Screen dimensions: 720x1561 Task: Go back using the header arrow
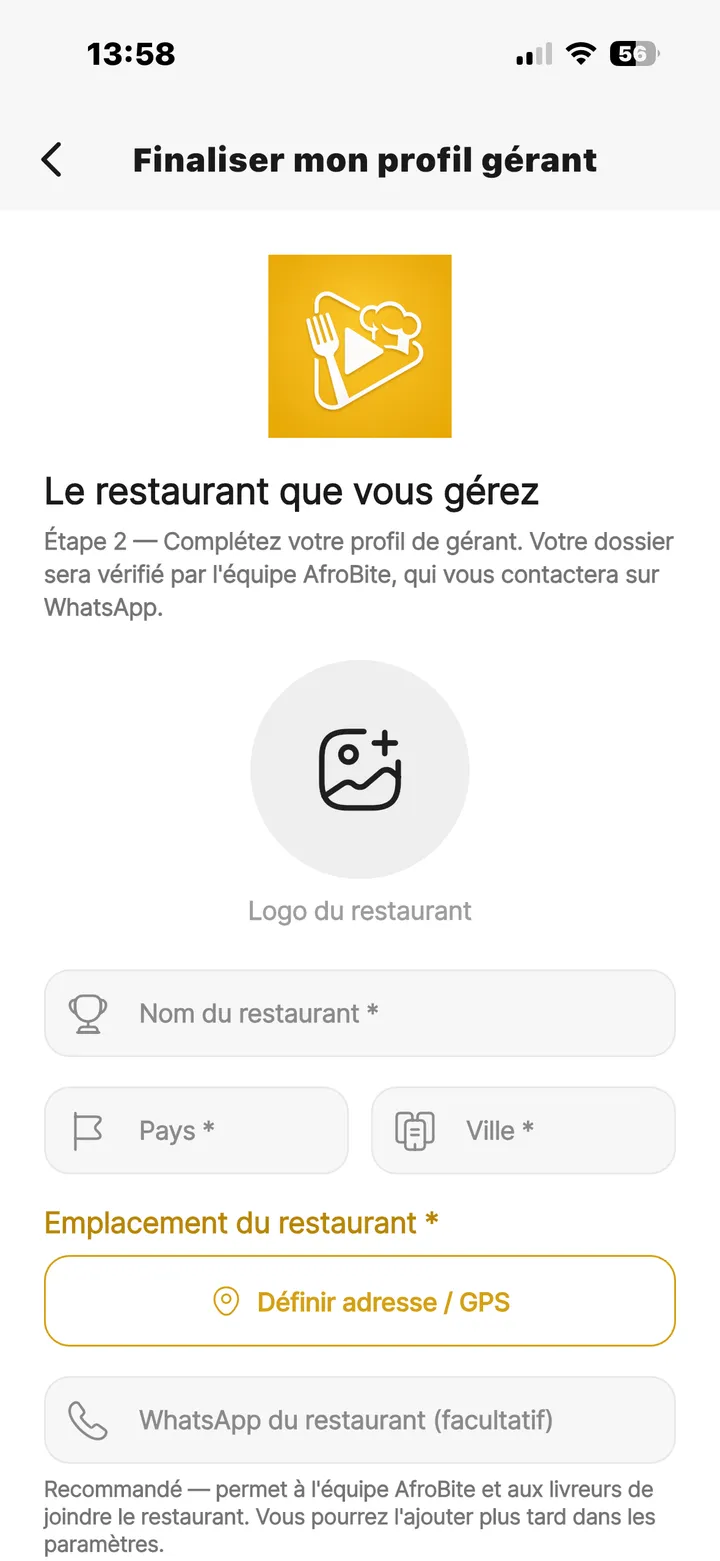click(x=52, y=160)
